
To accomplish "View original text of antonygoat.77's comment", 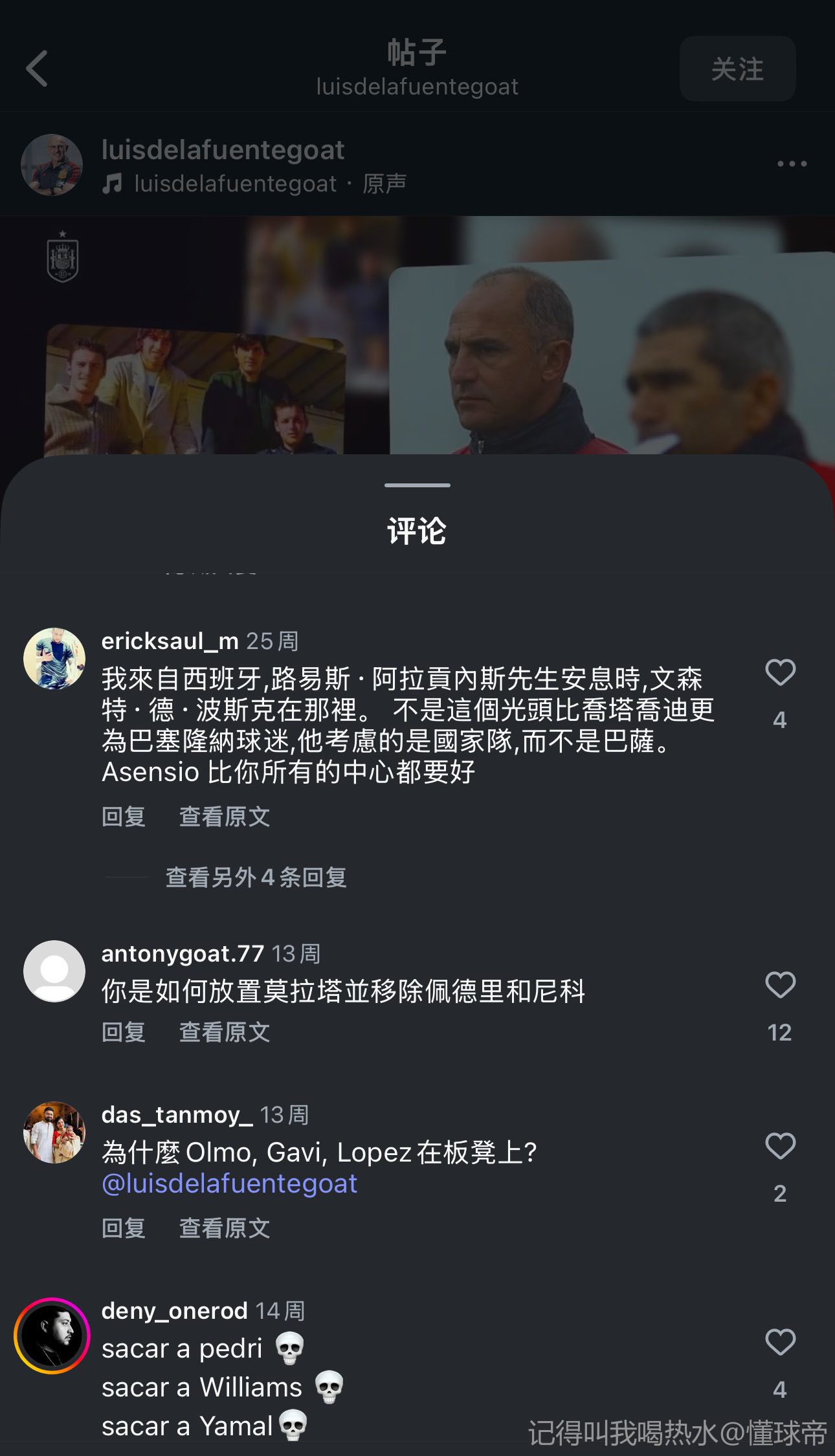I will 224,1032.
